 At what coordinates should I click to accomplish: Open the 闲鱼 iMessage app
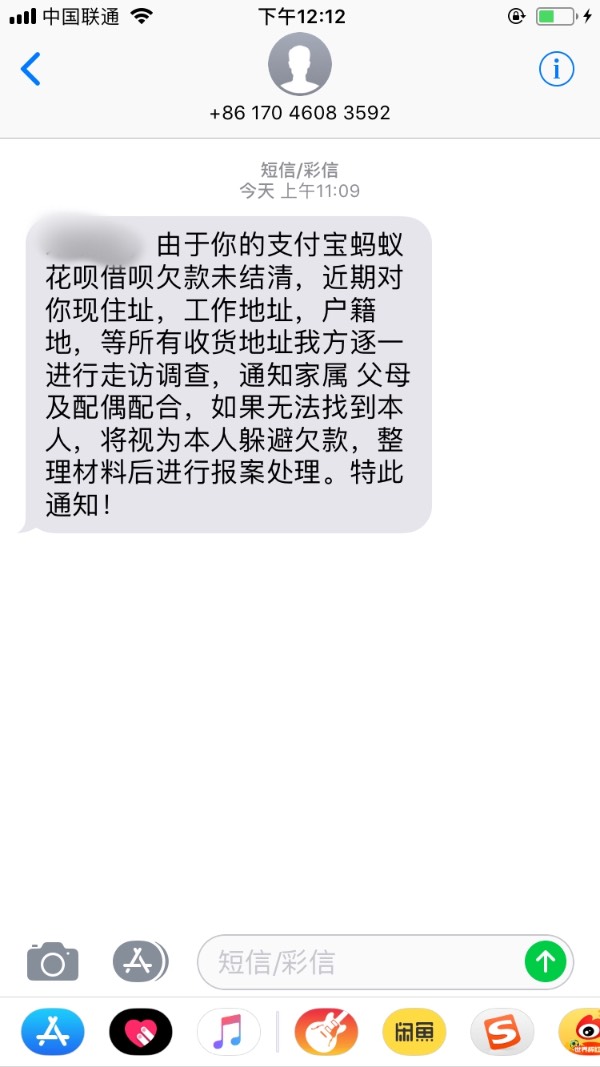[x=414, y=1032]
